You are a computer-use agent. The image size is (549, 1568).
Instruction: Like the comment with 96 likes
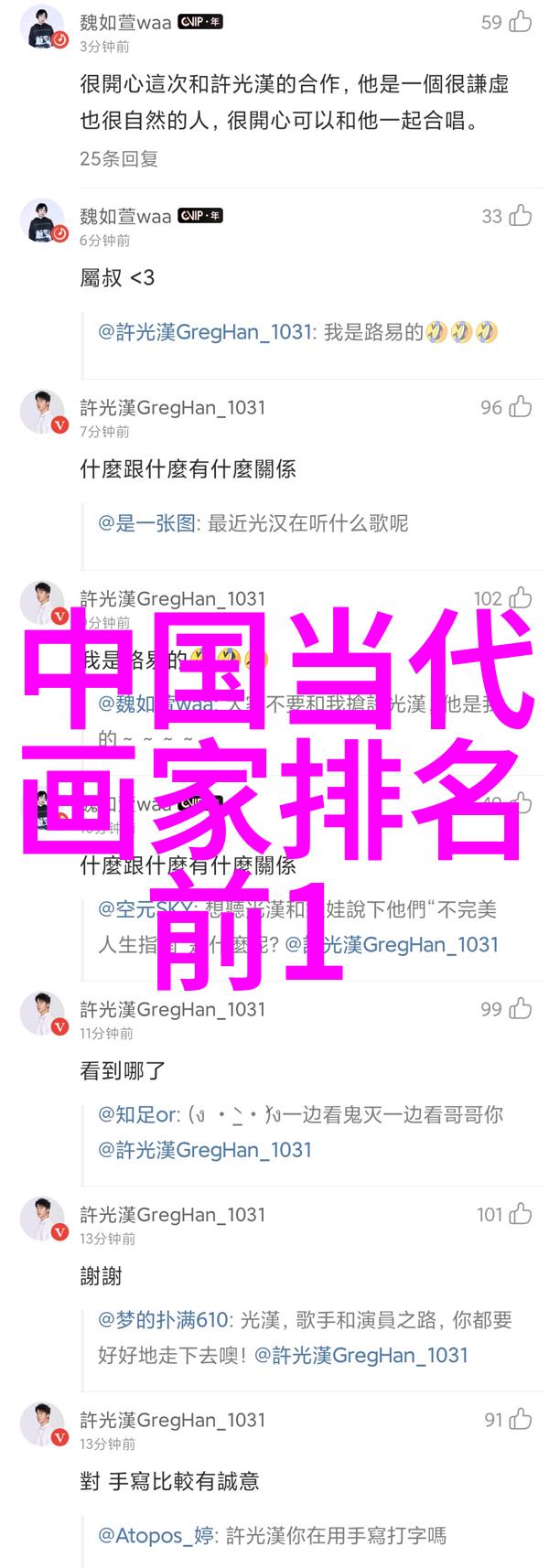[x=521, y=407]
